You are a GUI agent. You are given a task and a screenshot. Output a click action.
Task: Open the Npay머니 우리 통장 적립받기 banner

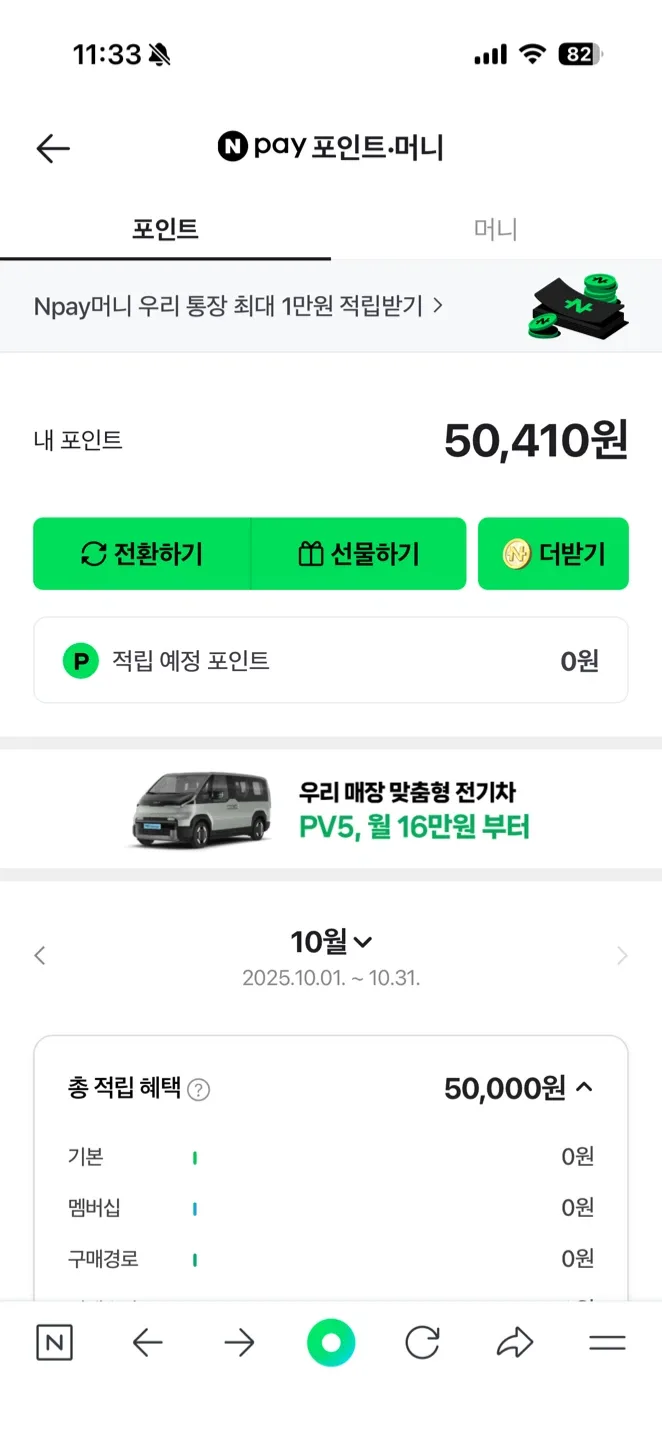pyautogui.click(x=238, y=306)
